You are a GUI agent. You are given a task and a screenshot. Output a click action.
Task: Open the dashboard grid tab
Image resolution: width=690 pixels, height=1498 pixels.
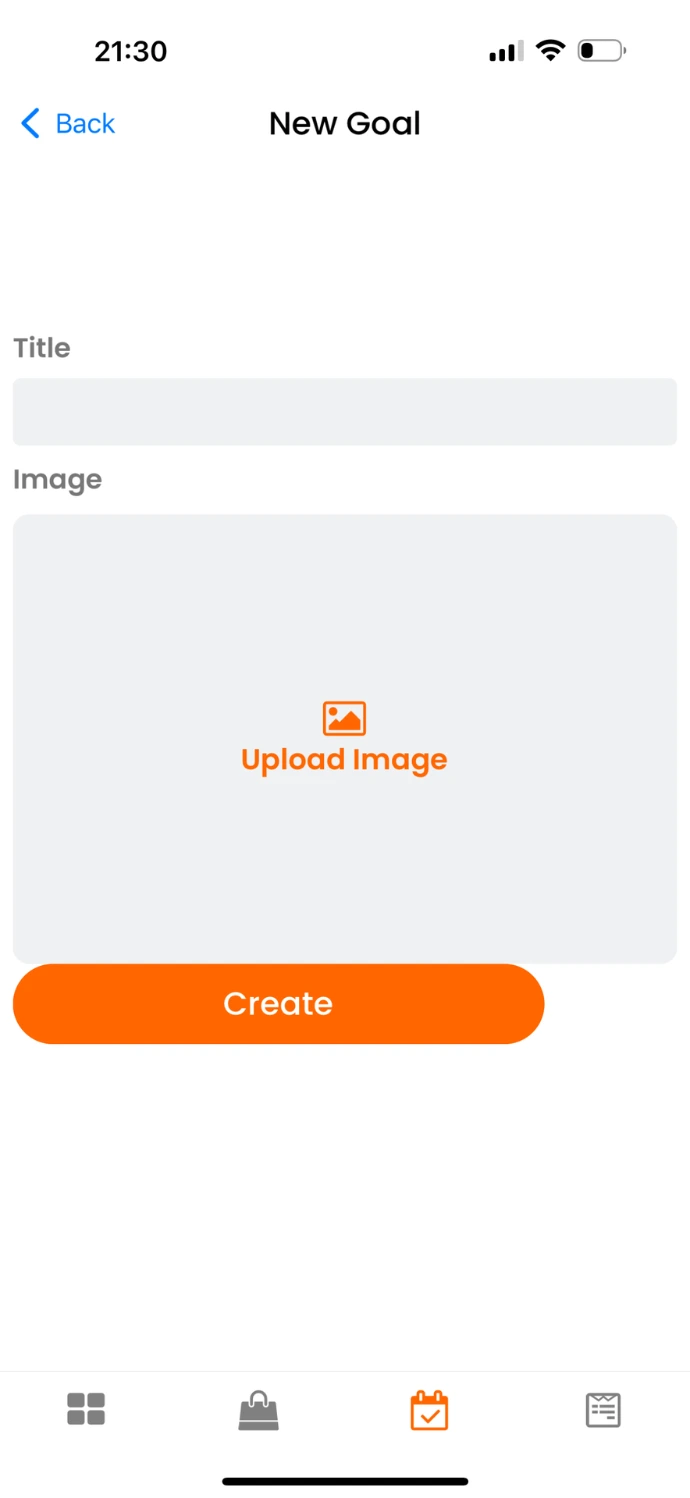click(x=86, y=1409)
